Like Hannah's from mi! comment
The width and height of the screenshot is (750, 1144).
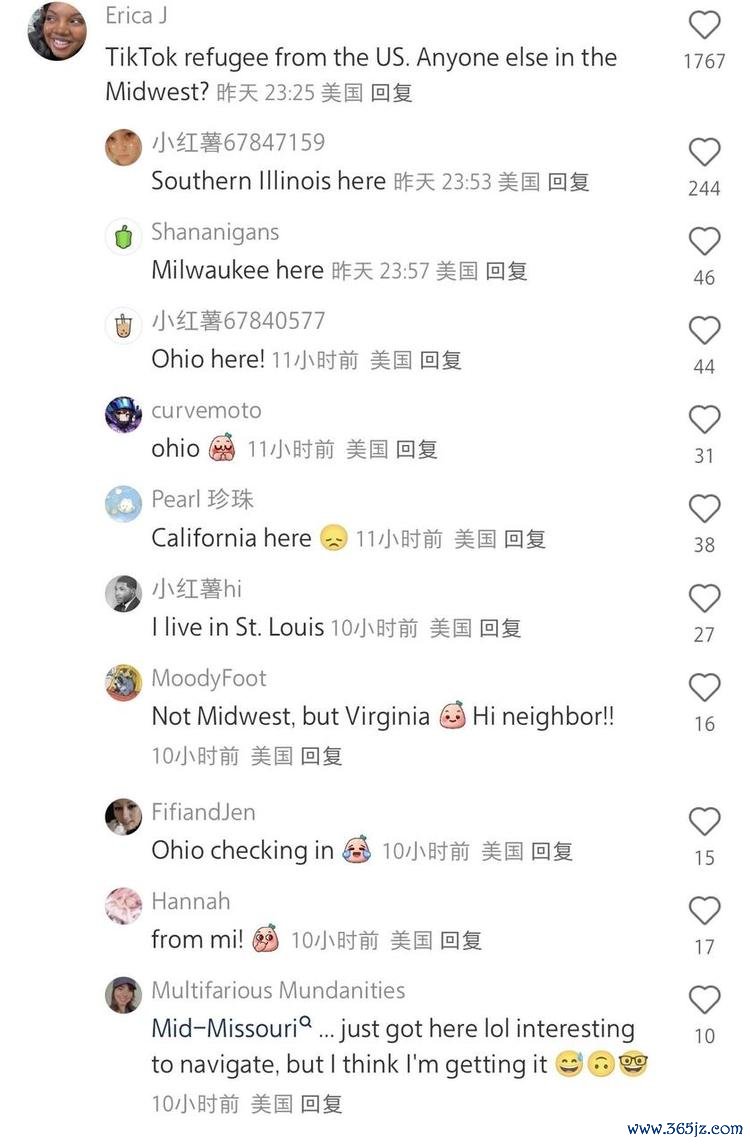point(705,910)
